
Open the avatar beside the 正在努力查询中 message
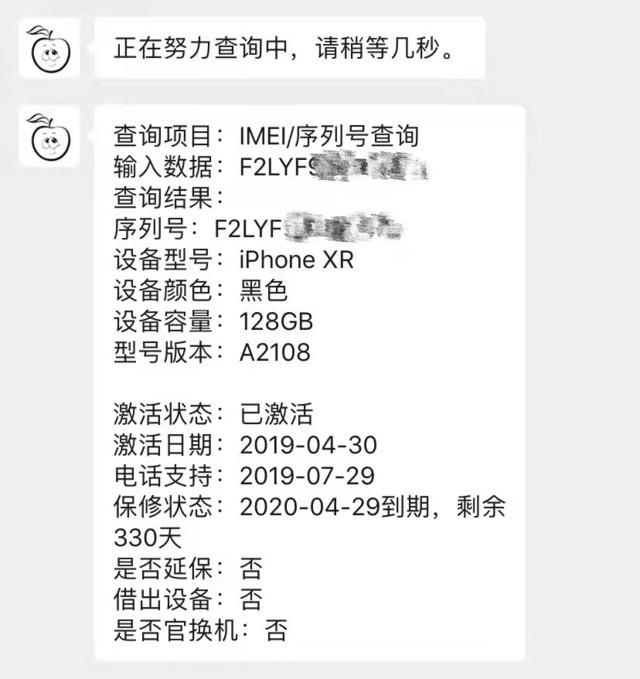pyautogui.click(x=46, y=48)
